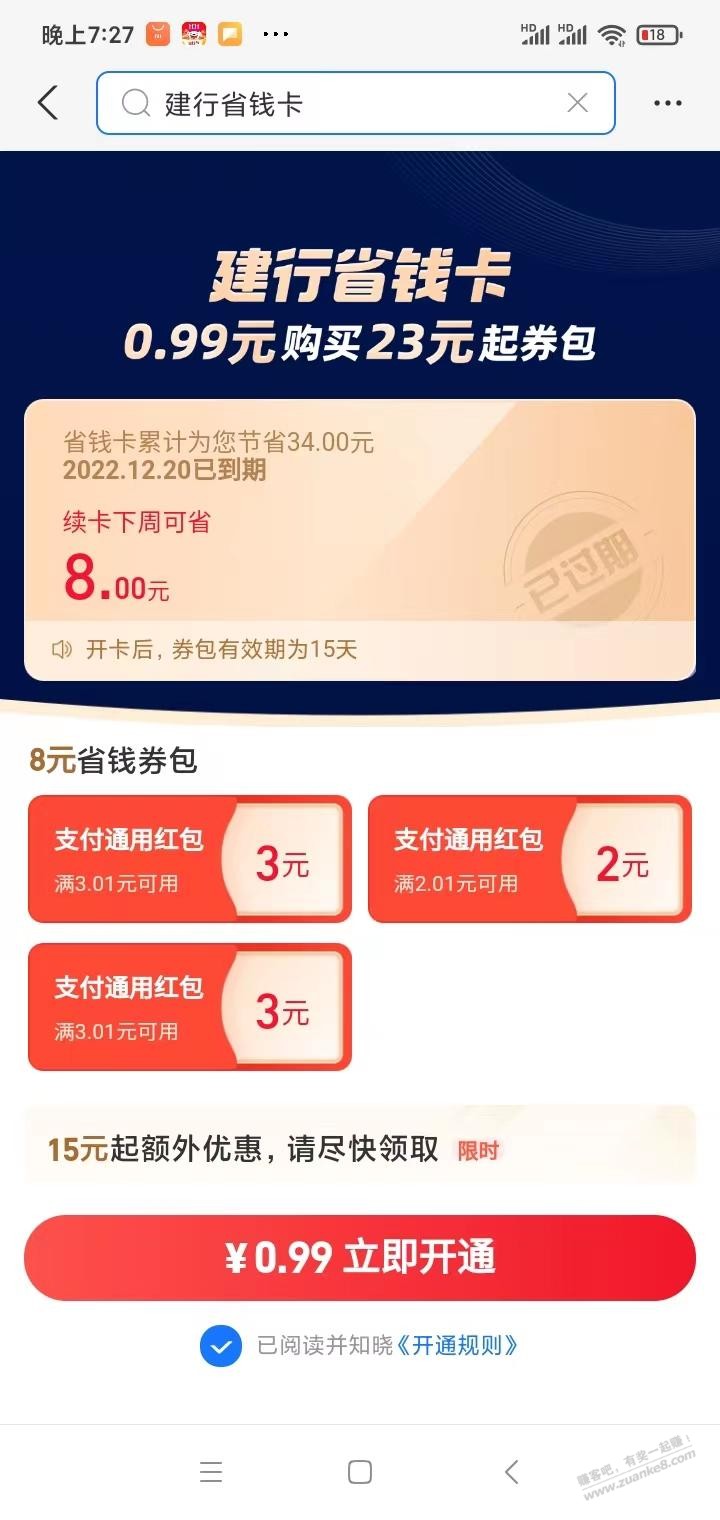Open the three-dot overflow menu

coord(667,103)
